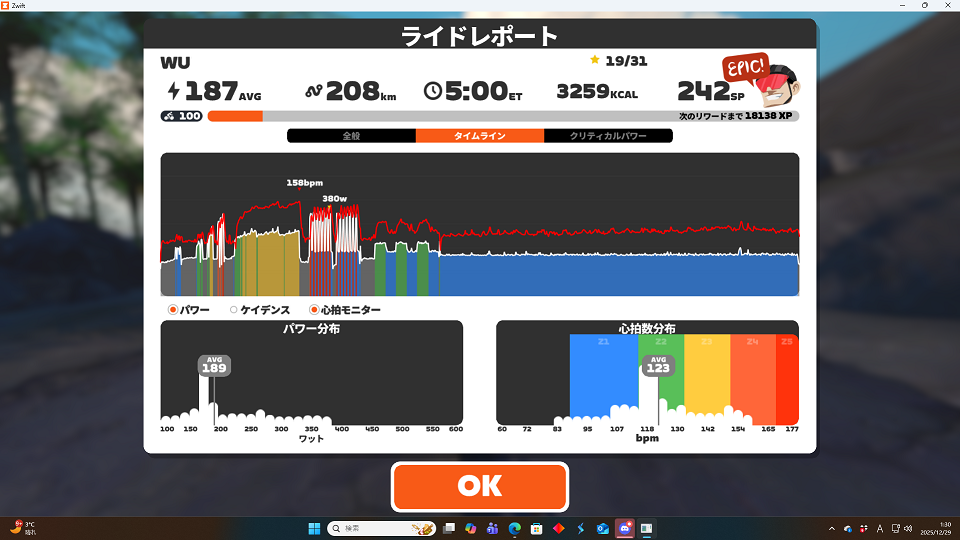Open the クリティカルパワー tab
960x540 pixels.
pyautogui.click(x=608, y=136)
